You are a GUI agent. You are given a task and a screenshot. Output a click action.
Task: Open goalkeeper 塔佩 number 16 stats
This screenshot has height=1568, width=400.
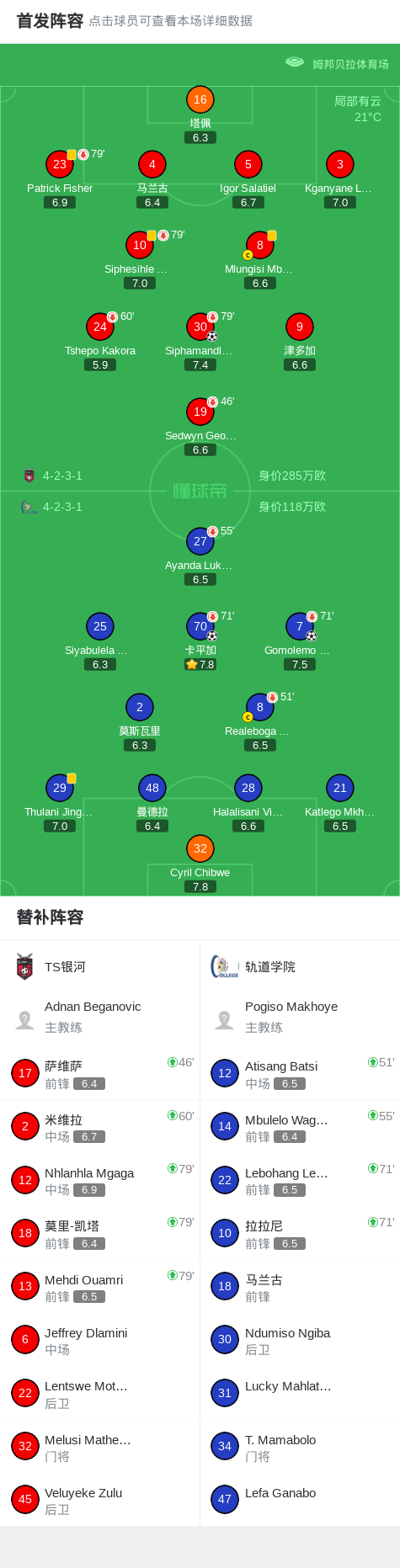click(x=200, y=114)
